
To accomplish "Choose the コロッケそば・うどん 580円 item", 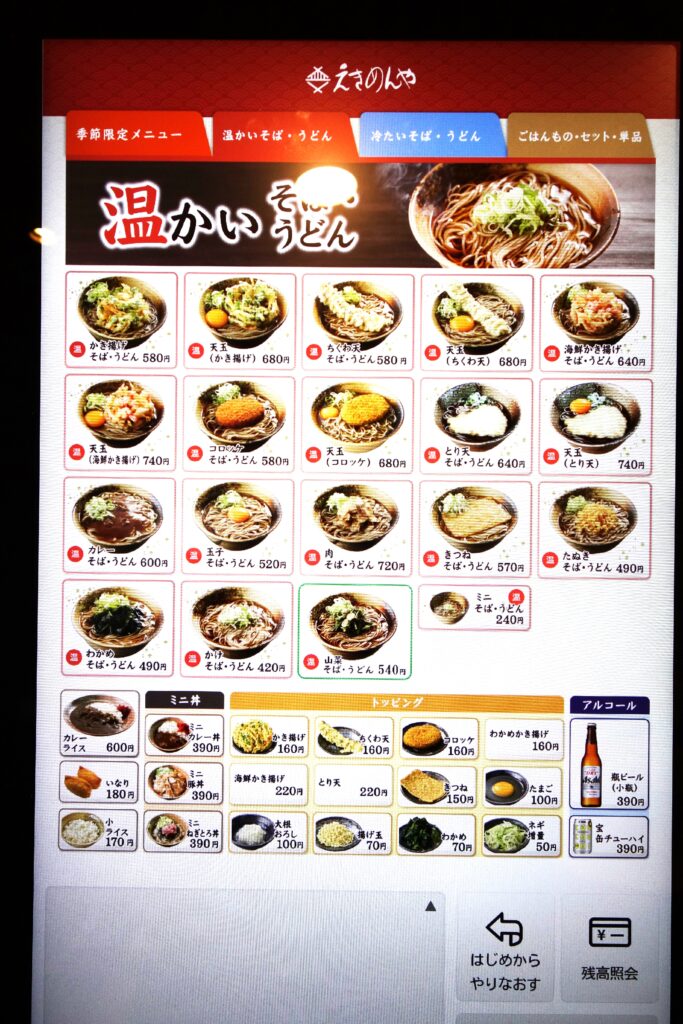I will tap(238, 424).
